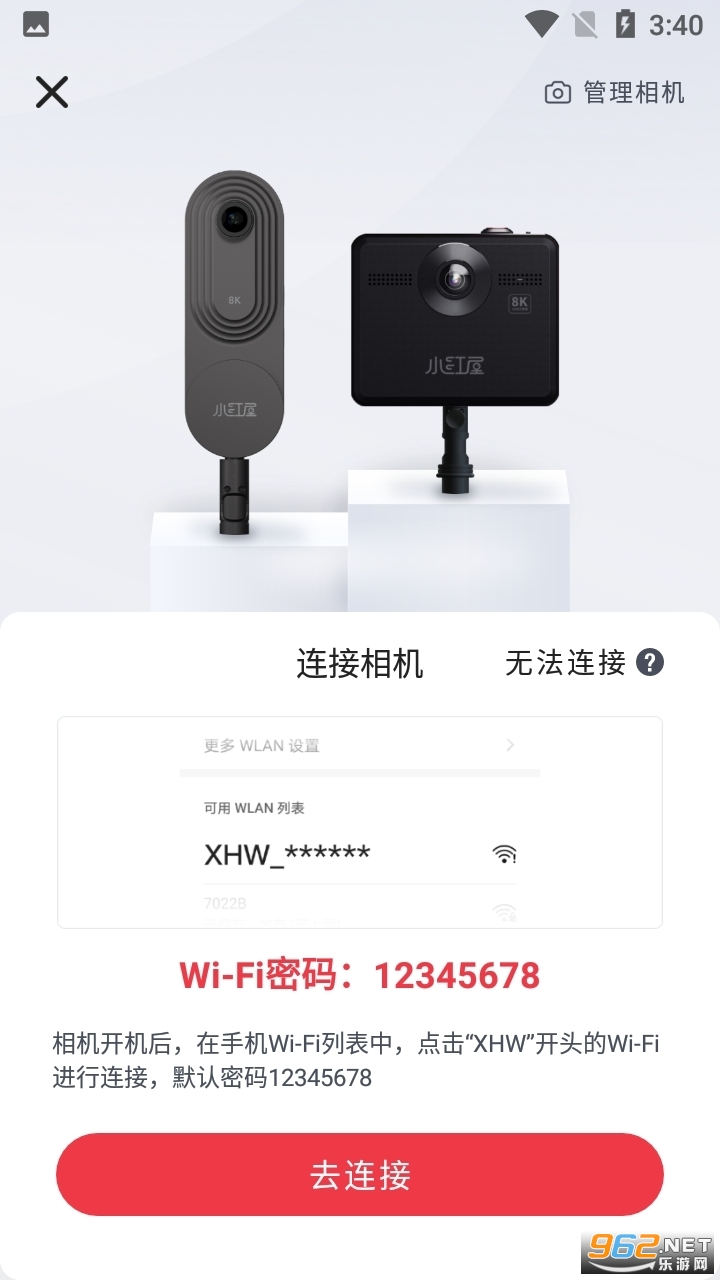Tap the red 去连接 button
Screen dimensions: 720x1280
click(360, 1175)
